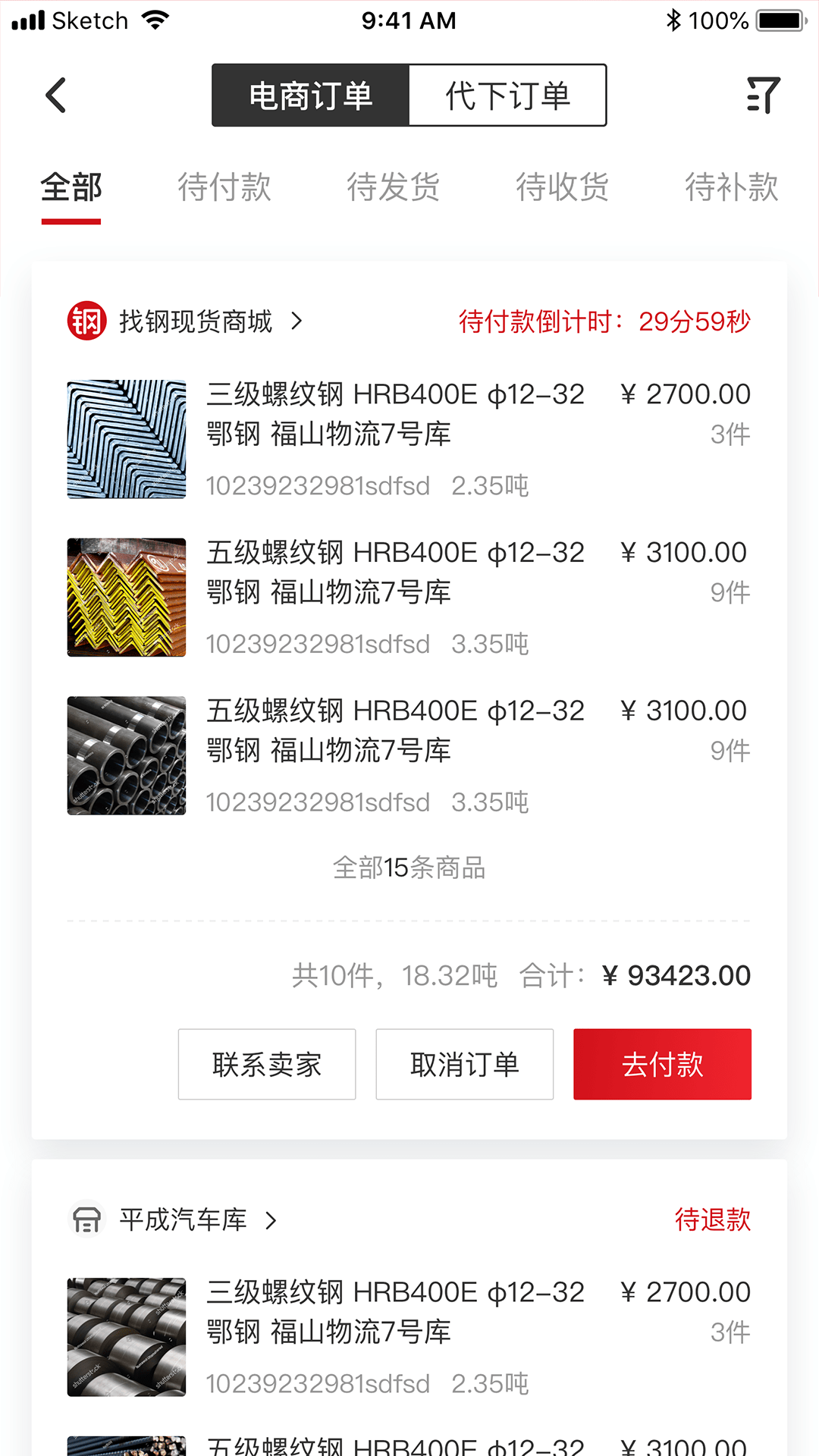
Task: Expand 全部15条商品 to show all items
Action: click(409, 867)
